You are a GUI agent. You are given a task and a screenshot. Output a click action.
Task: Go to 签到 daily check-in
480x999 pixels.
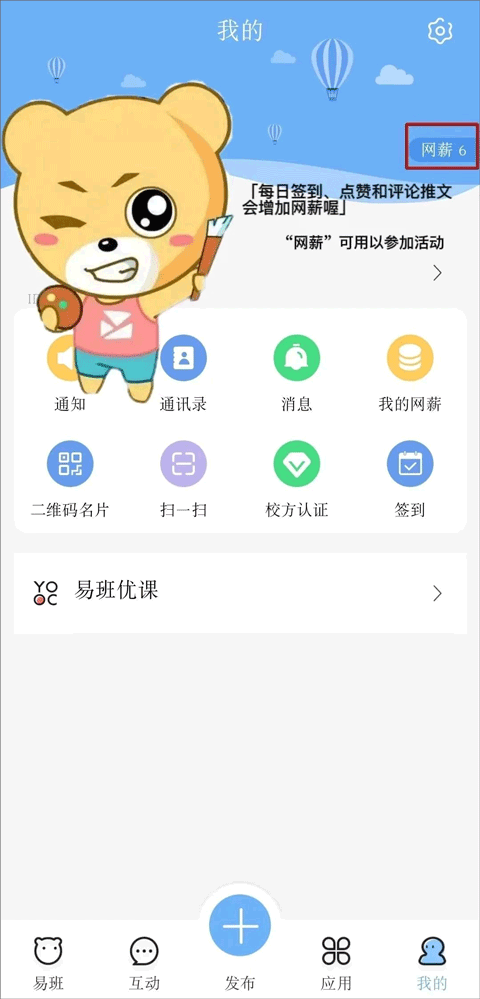[410, 479]
